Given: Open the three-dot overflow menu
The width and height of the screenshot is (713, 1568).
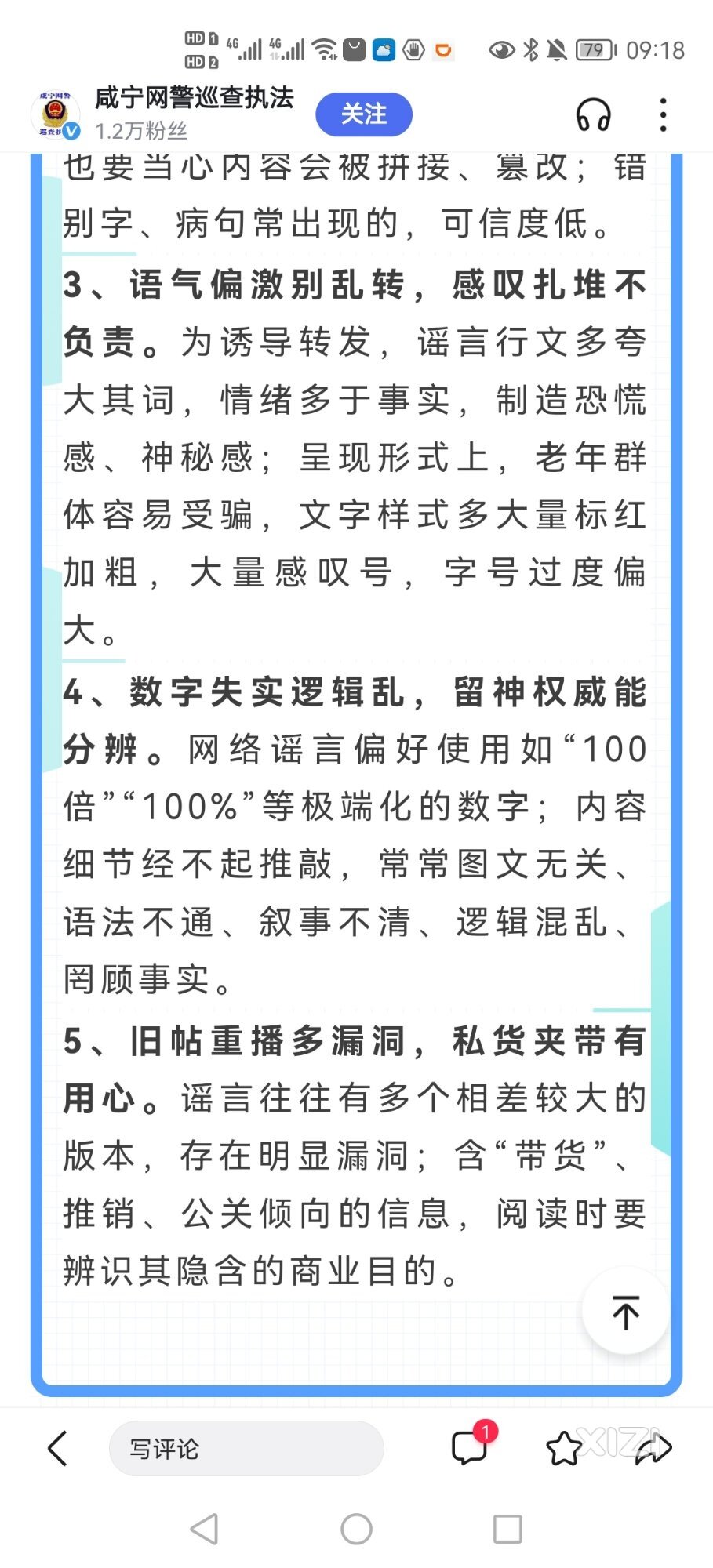Looking at the screenshot, I should [664, 114].
